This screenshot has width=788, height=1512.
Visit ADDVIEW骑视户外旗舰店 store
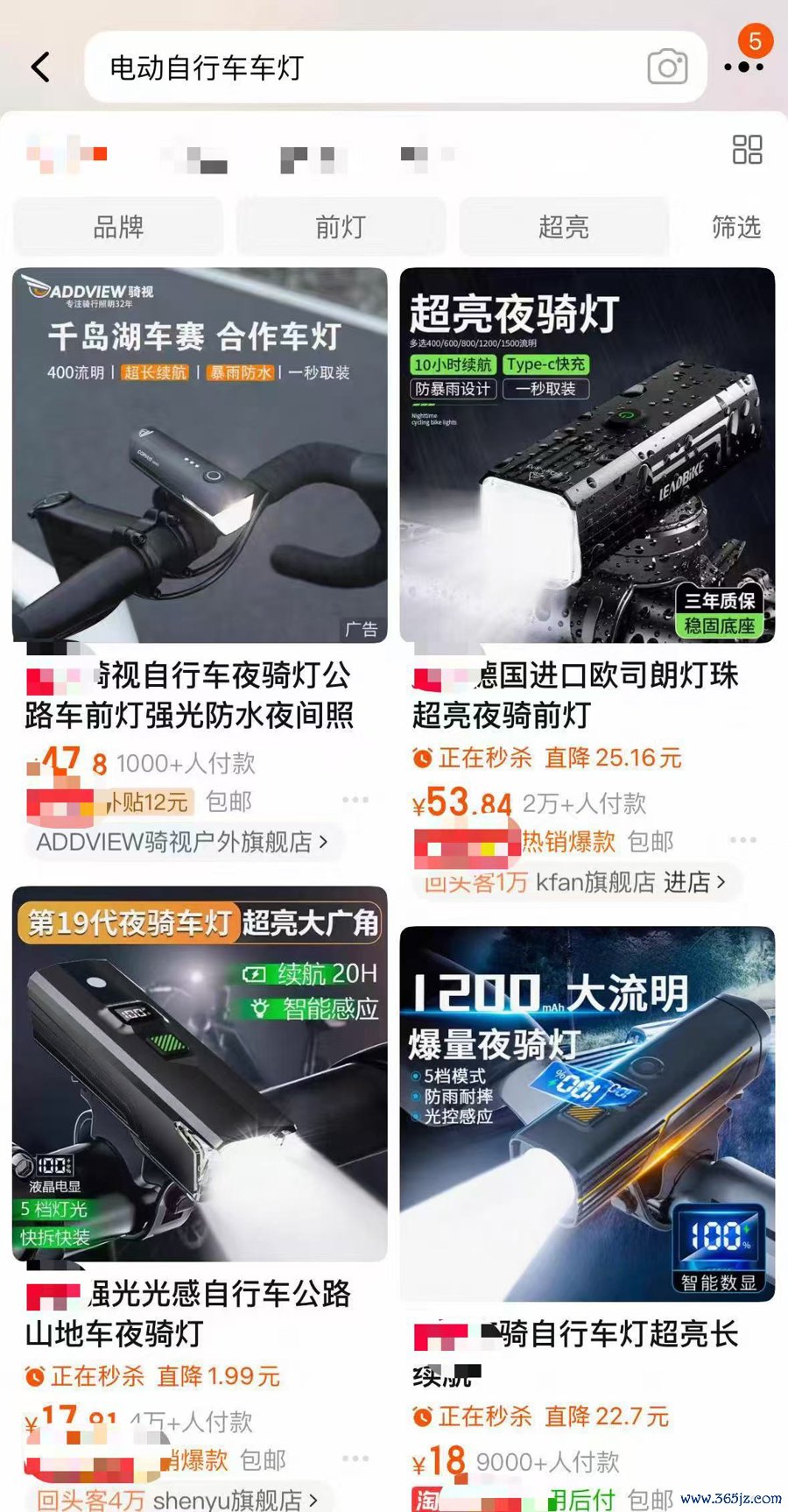coord(182,842)
